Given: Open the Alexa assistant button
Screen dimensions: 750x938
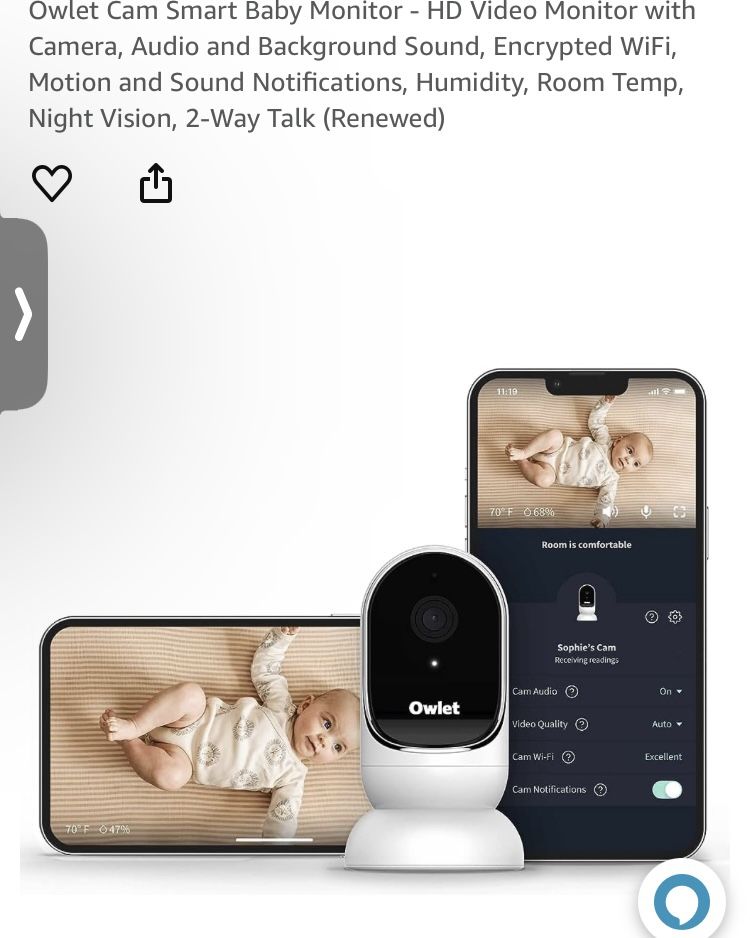Looking at the screenshot, I should [x=682, y=901].
